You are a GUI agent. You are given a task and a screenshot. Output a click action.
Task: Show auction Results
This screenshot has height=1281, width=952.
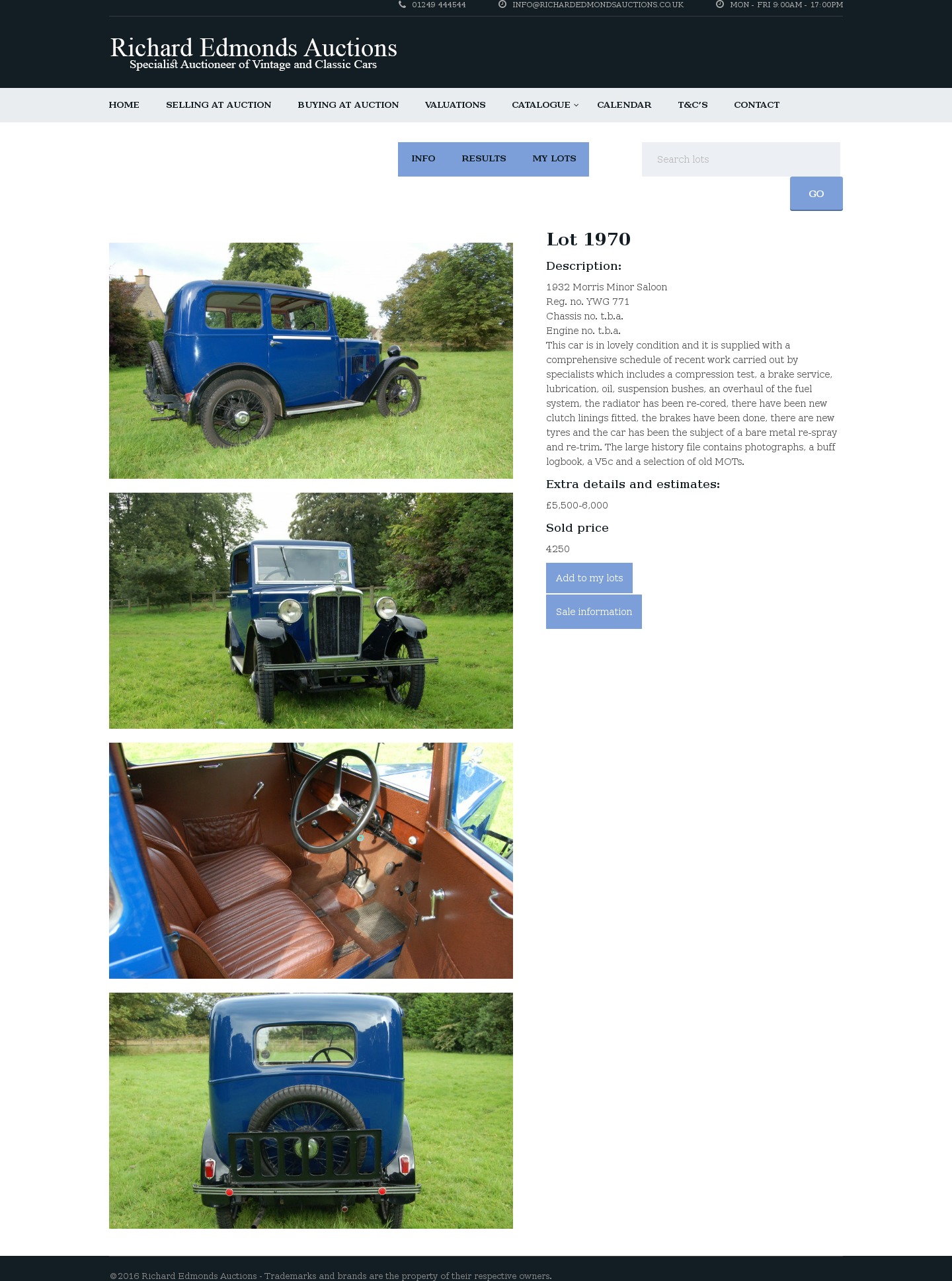[483, 159]
